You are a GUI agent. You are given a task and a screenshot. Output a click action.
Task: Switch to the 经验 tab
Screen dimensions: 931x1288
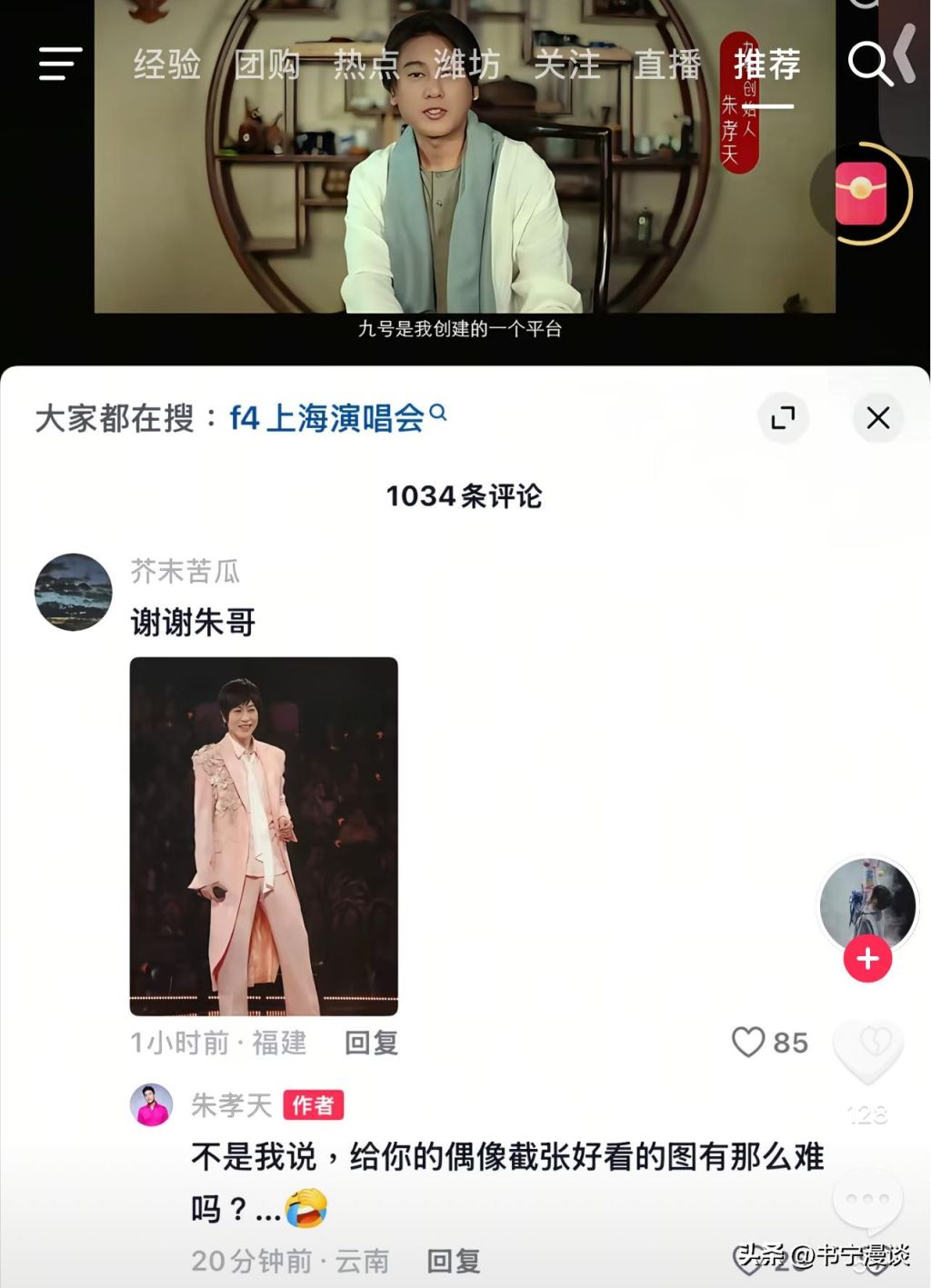(167, 65)
